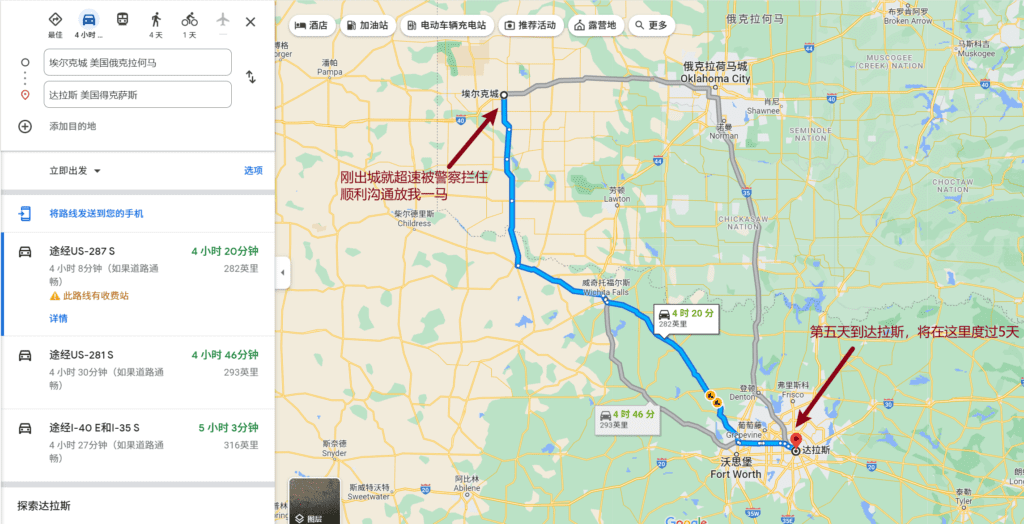
Task: Show 电动车辆充电站 charging stations
Action: [446, 24]
